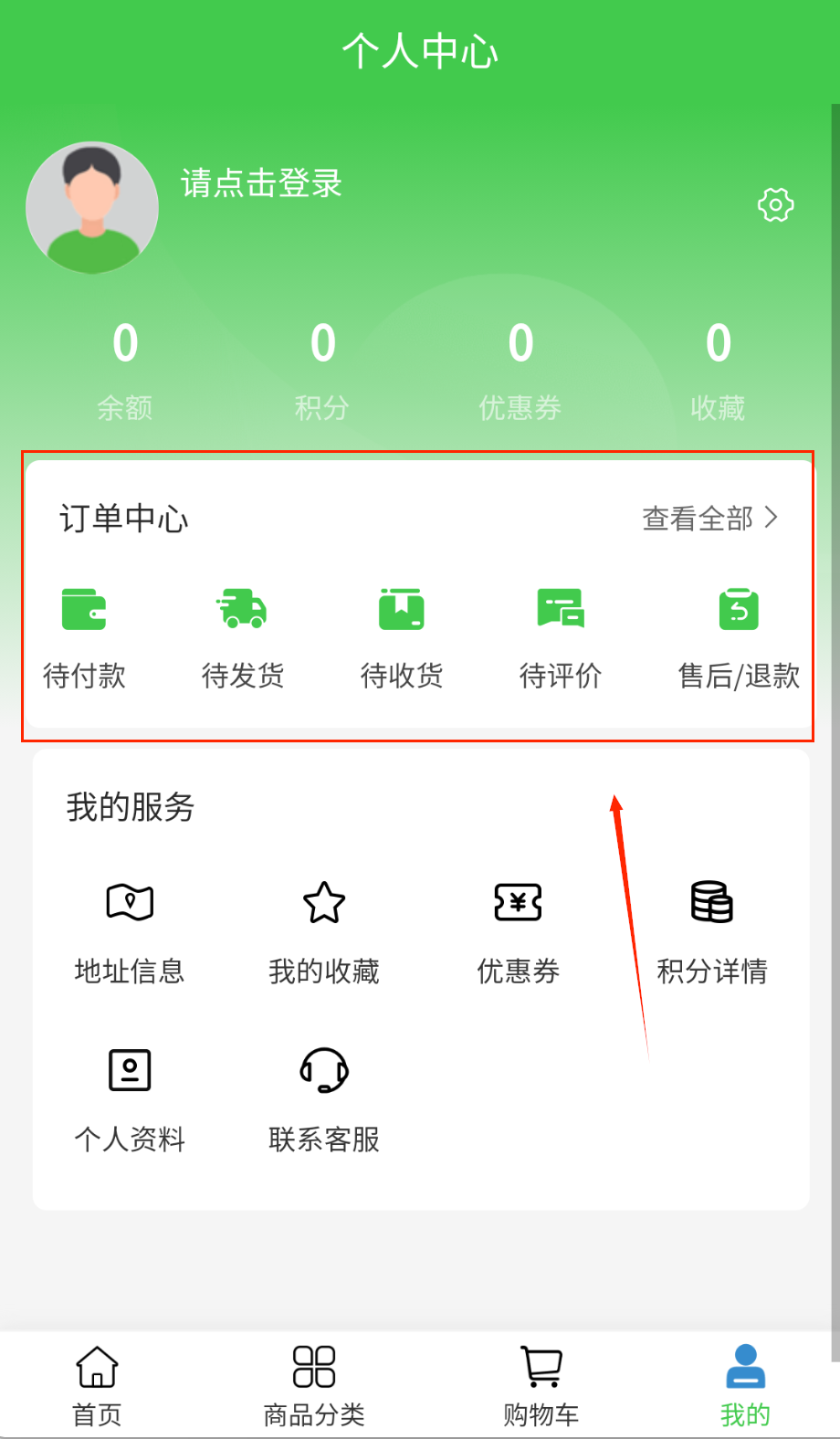Image resolution: width=840 pixels, height=1439 pixels.
Task: Contact support via 联系客服
Action: point(324,1099)
